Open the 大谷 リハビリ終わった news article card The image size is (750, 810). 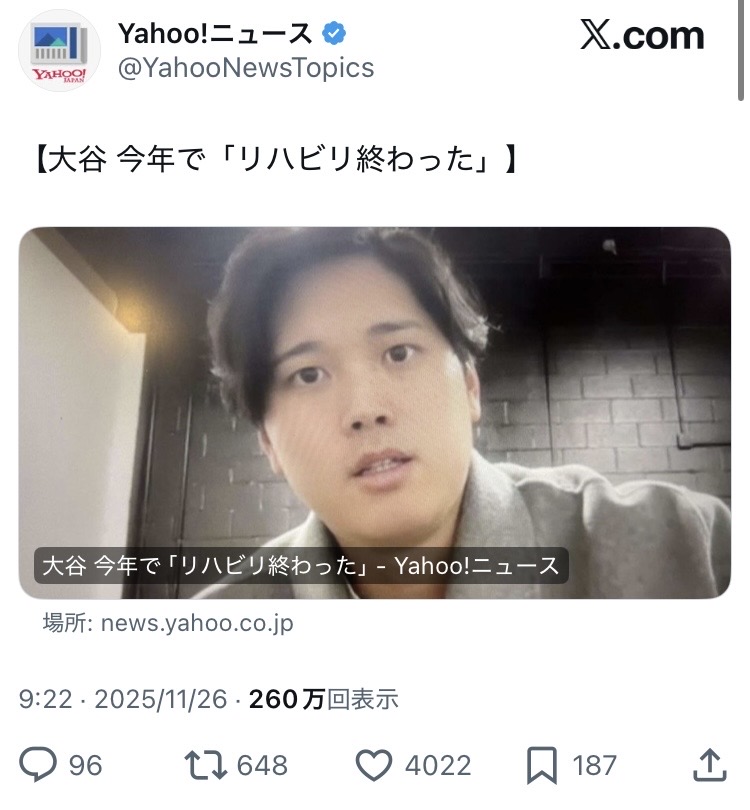[375, 413]
